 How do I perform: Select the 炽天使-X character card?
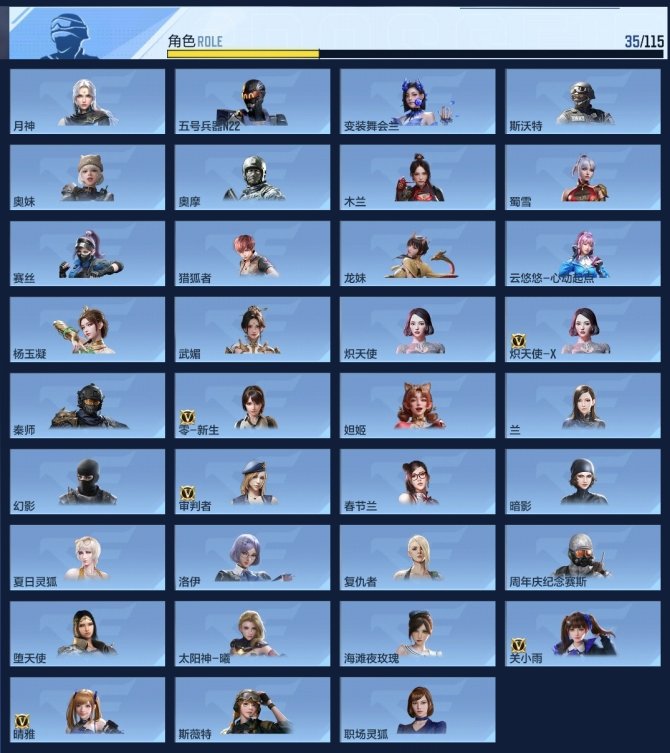coord(582,329)
